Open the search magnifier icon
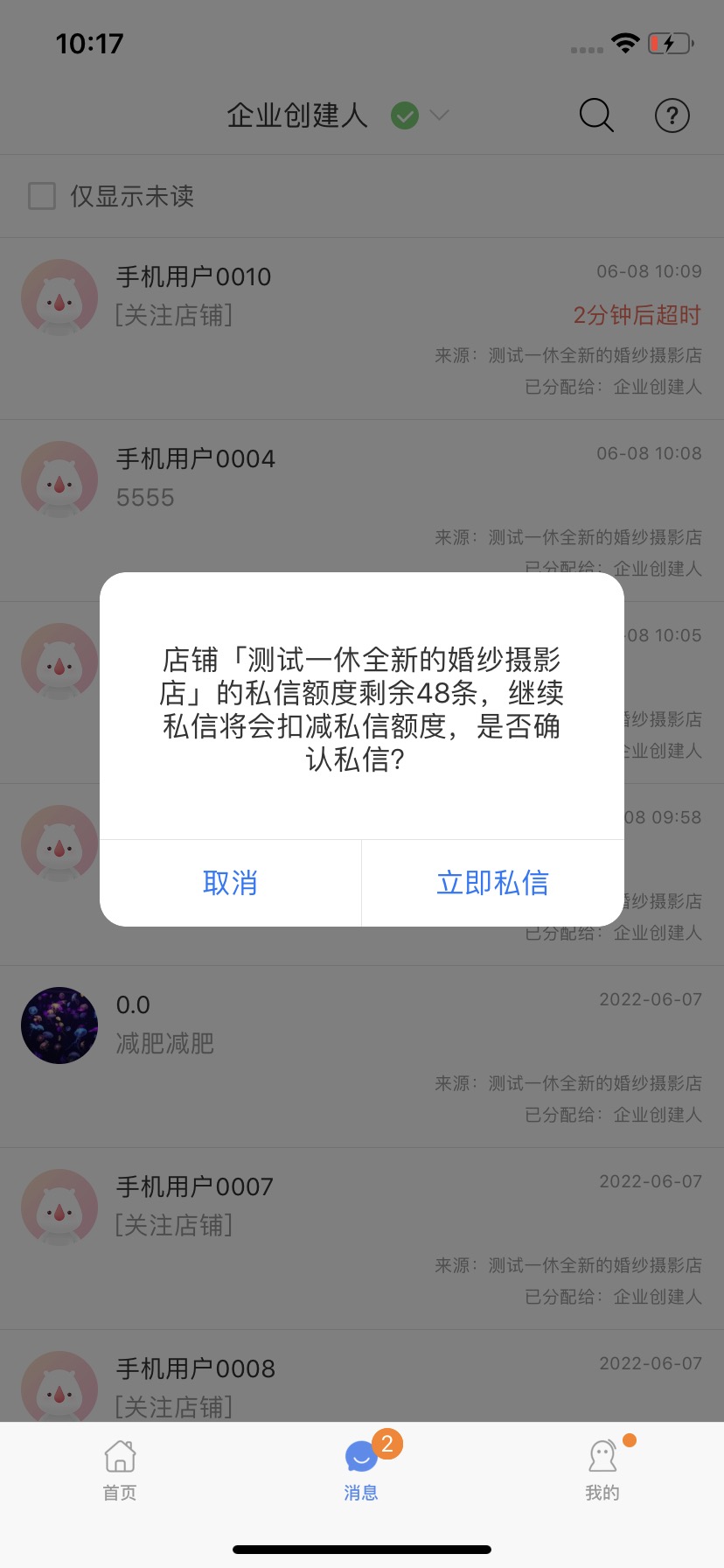Screen dimensions: 724x1568 tap(596, 115)
